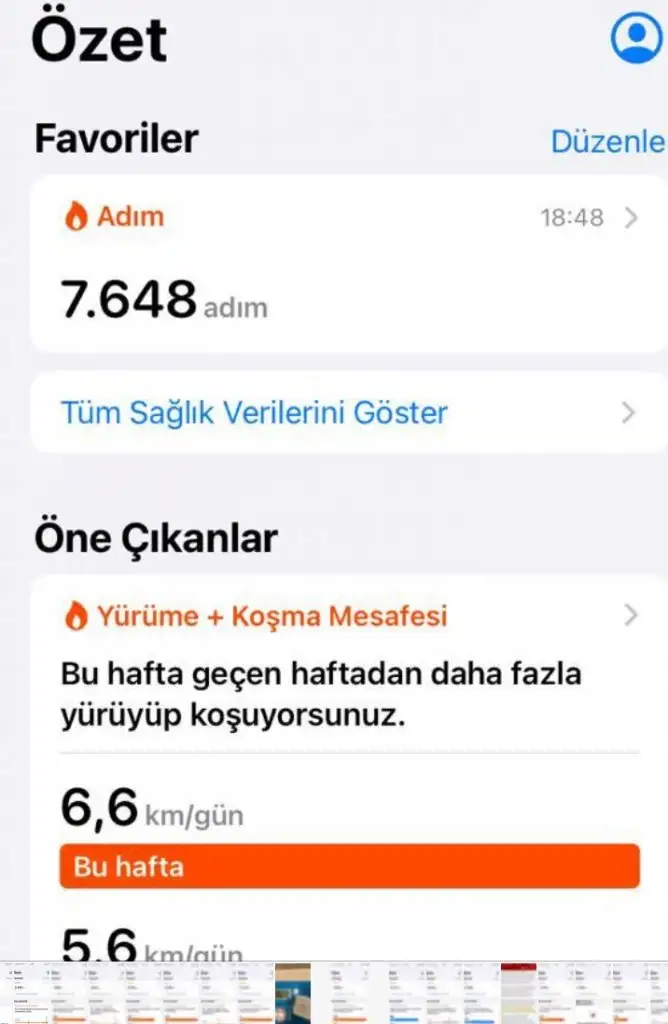Tap Düzenle to edit favorites
668x1024 pixels.
click(x=607, y=141)
